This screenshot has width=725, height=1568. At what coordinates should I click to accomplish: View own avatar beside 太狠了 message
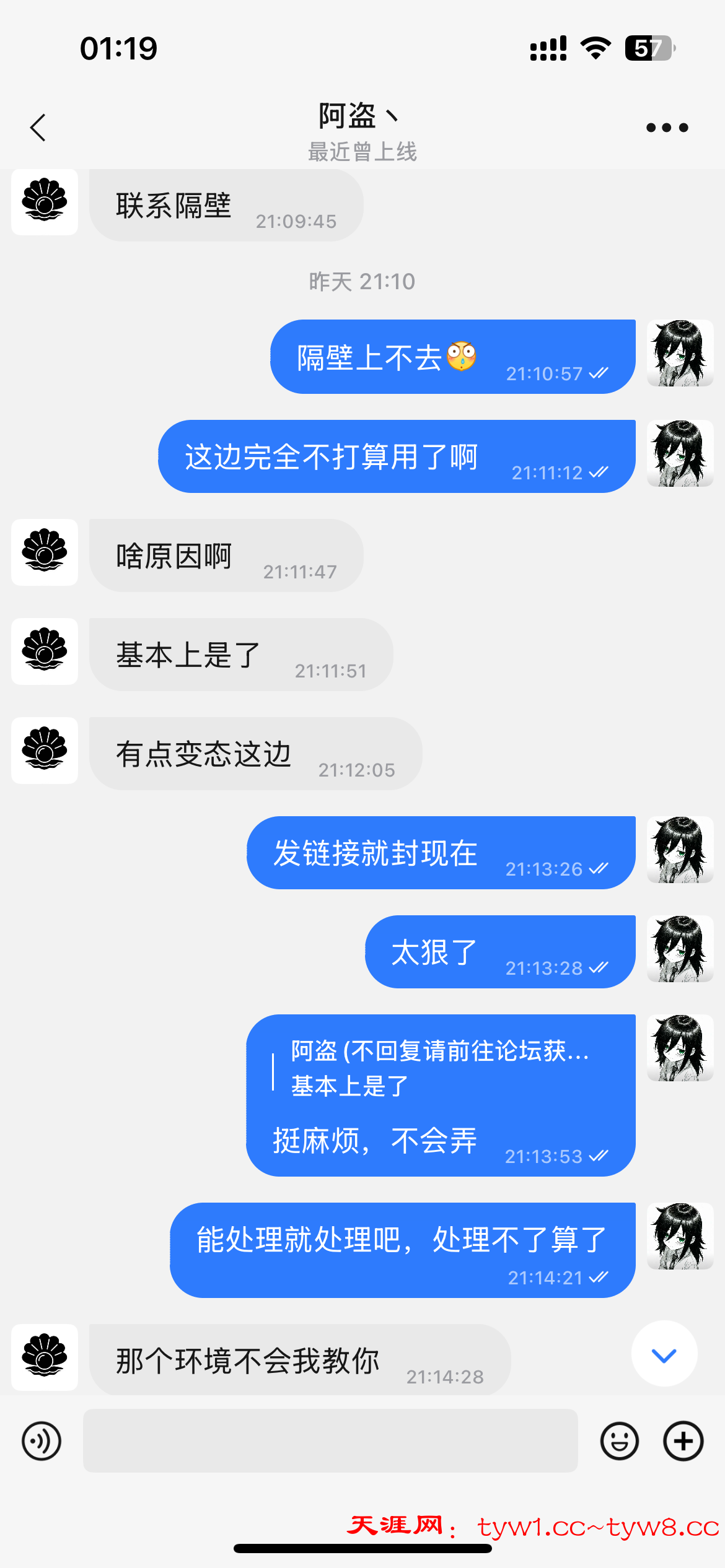click(x=680, y=949)
